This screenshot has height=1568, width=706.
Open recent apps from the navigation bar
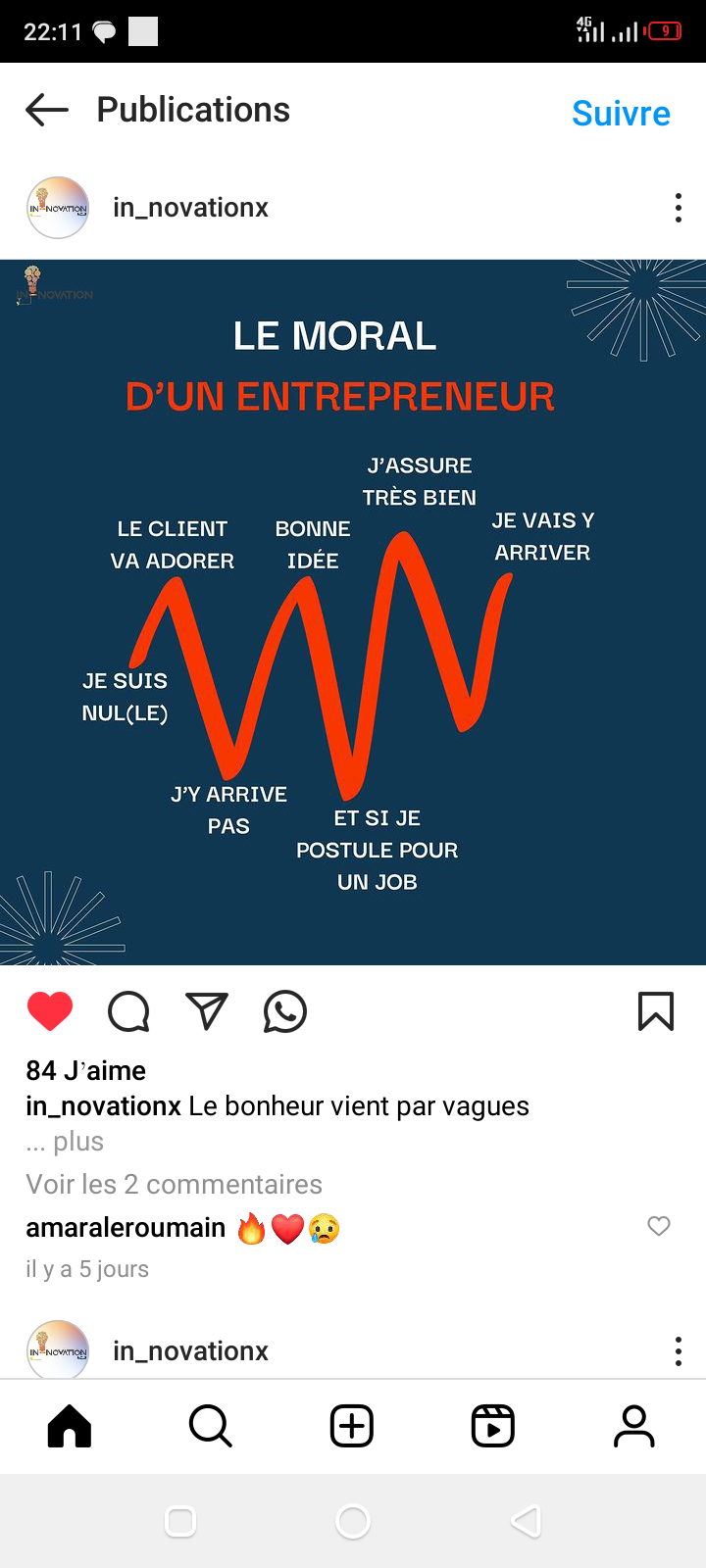pyautogui.click(x=180, y=1521)
